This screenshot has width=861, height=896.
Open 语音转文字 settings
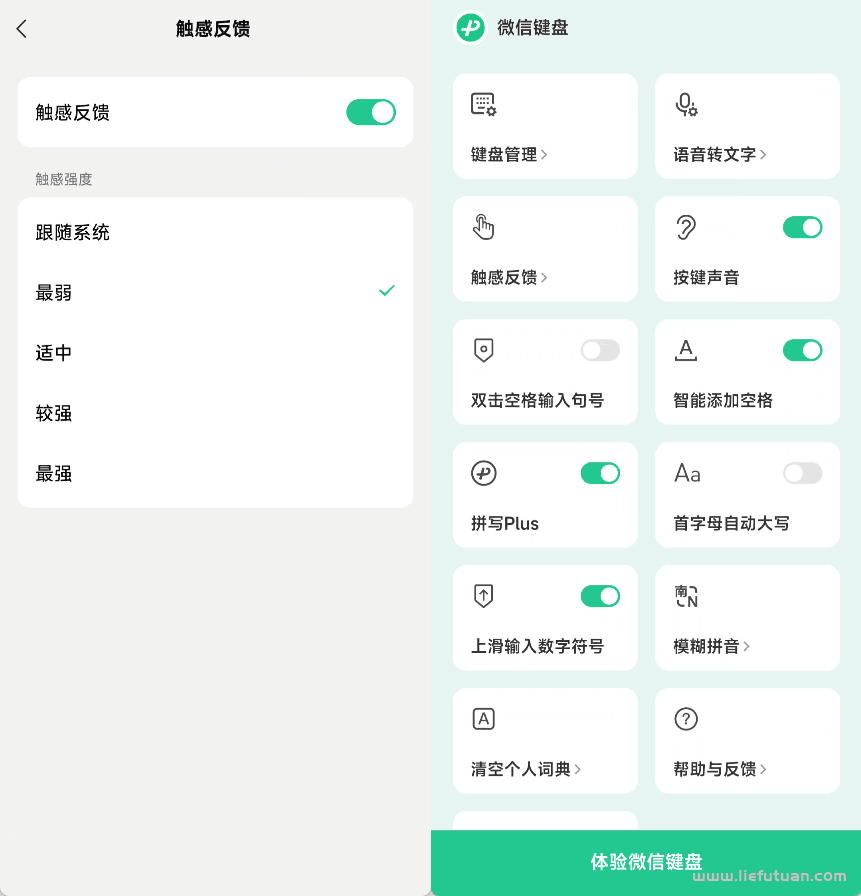point(746,127)
